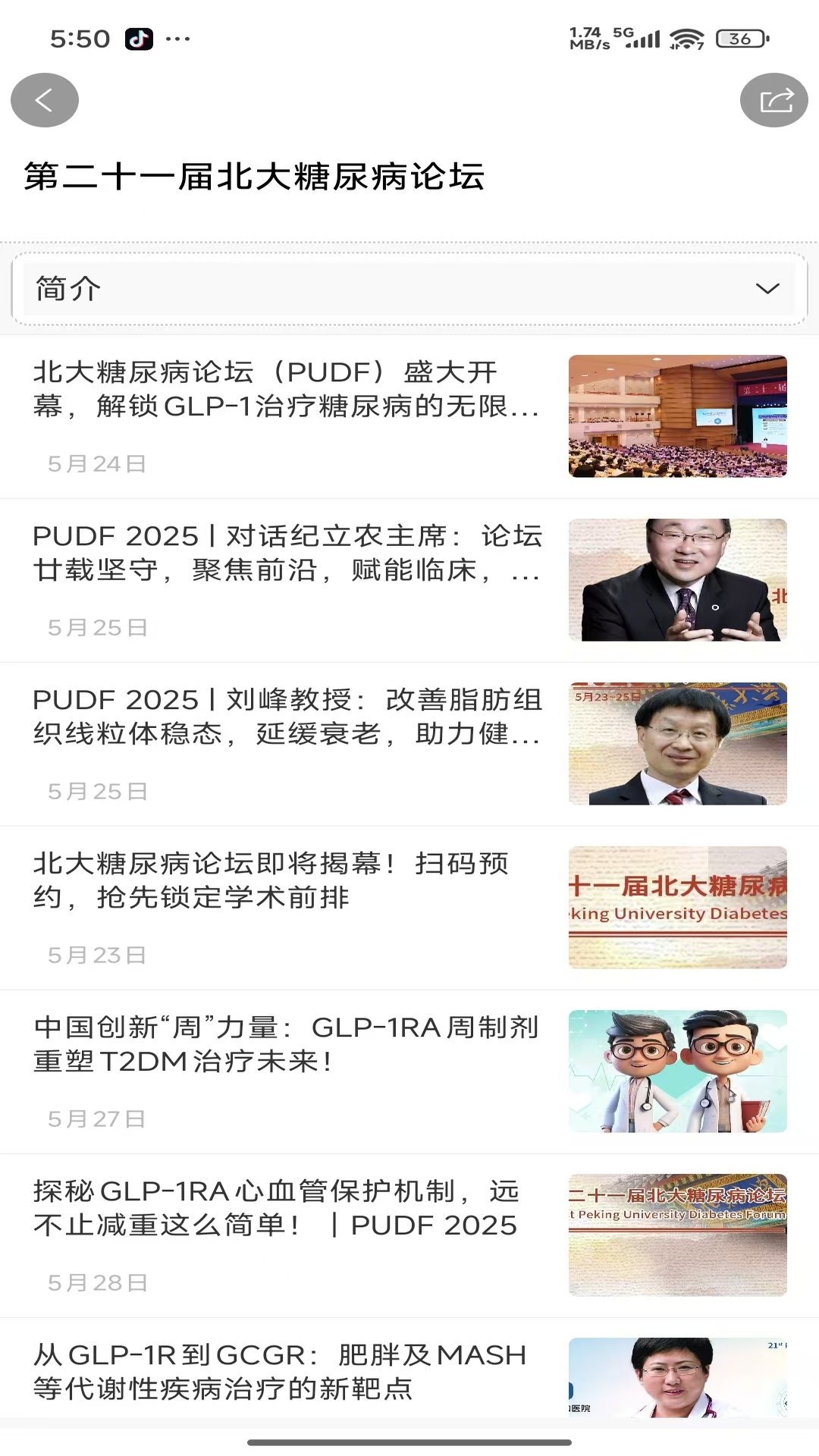Screen dimensions: 819x1456
Task: Tap the cartoon doctors thumbnail image
Action: click(x=677, y=1072)
